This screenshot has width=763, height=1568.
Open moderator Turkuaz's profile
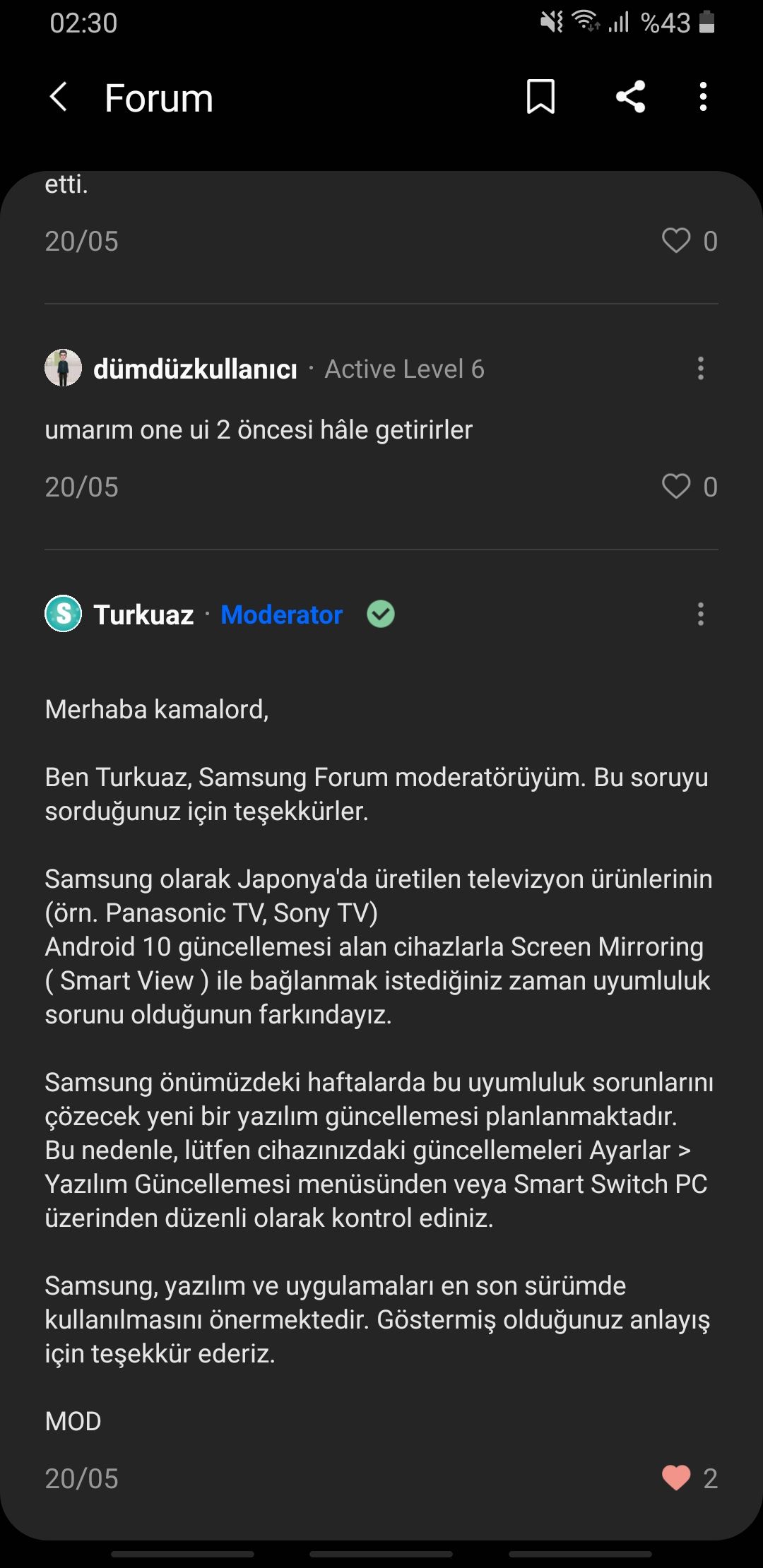point(64,614)
